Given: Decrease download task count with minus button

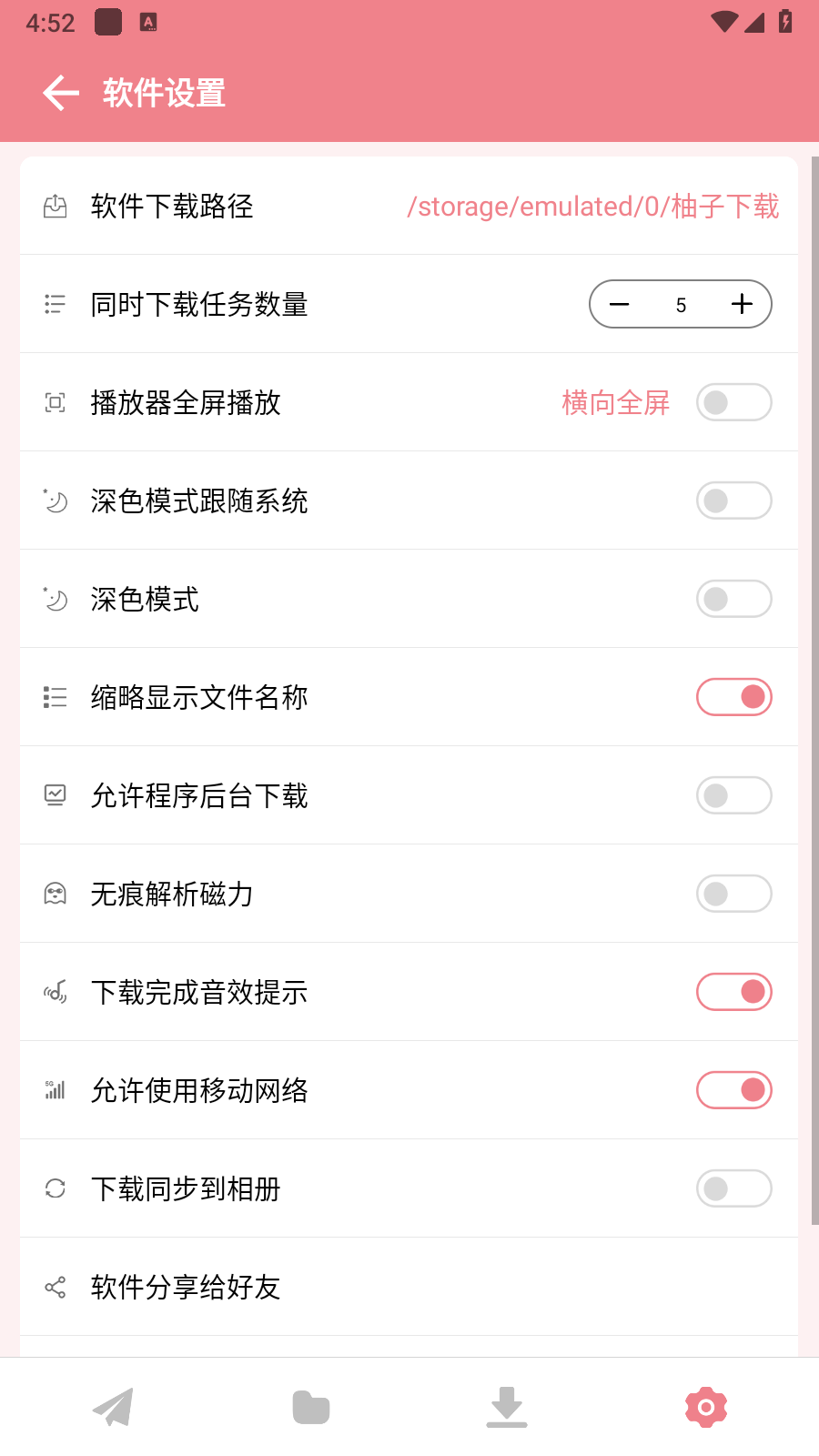Looking at the screenshot, I should point(620,304).
